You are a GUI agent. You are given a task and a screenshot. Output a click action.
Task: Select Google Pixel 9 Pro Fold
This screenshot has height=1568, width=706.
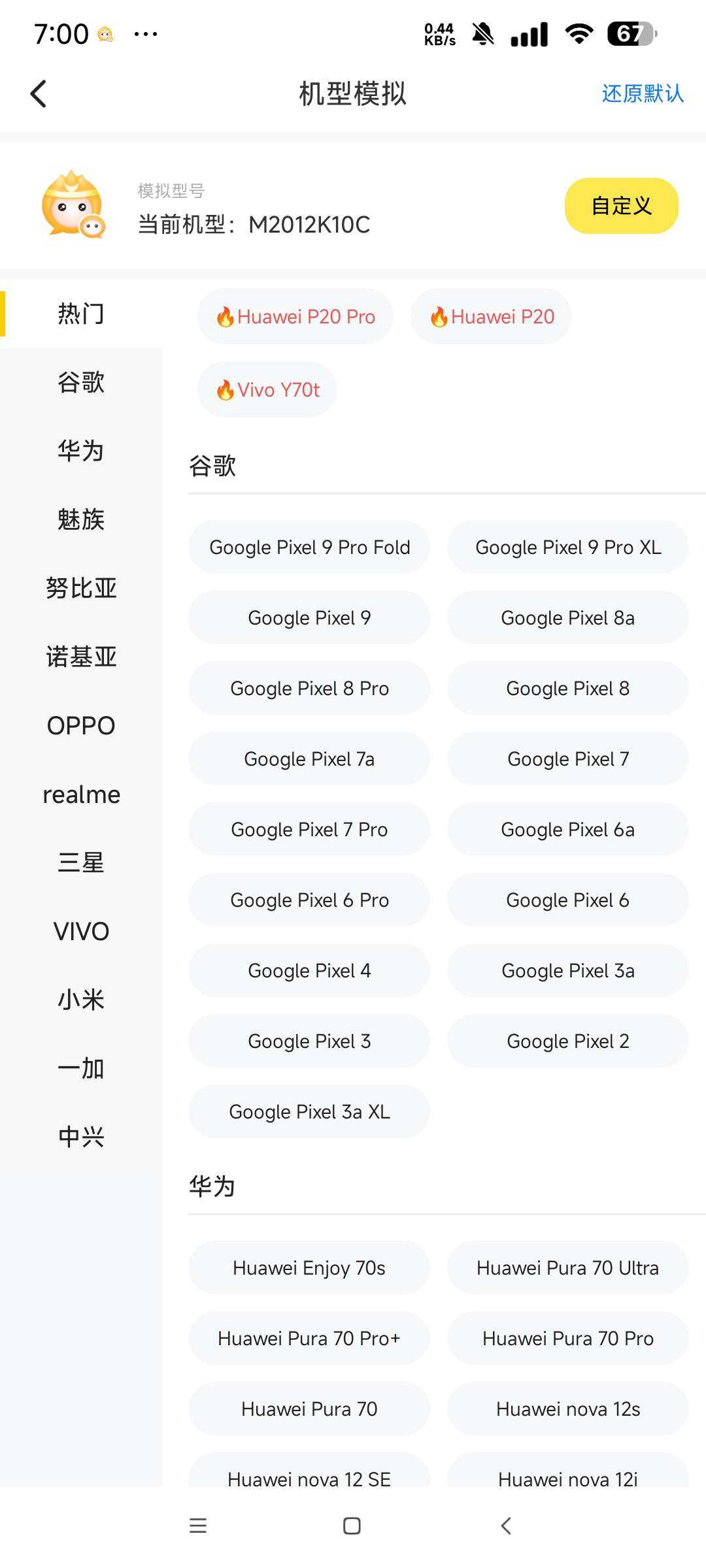coord(309,547)
